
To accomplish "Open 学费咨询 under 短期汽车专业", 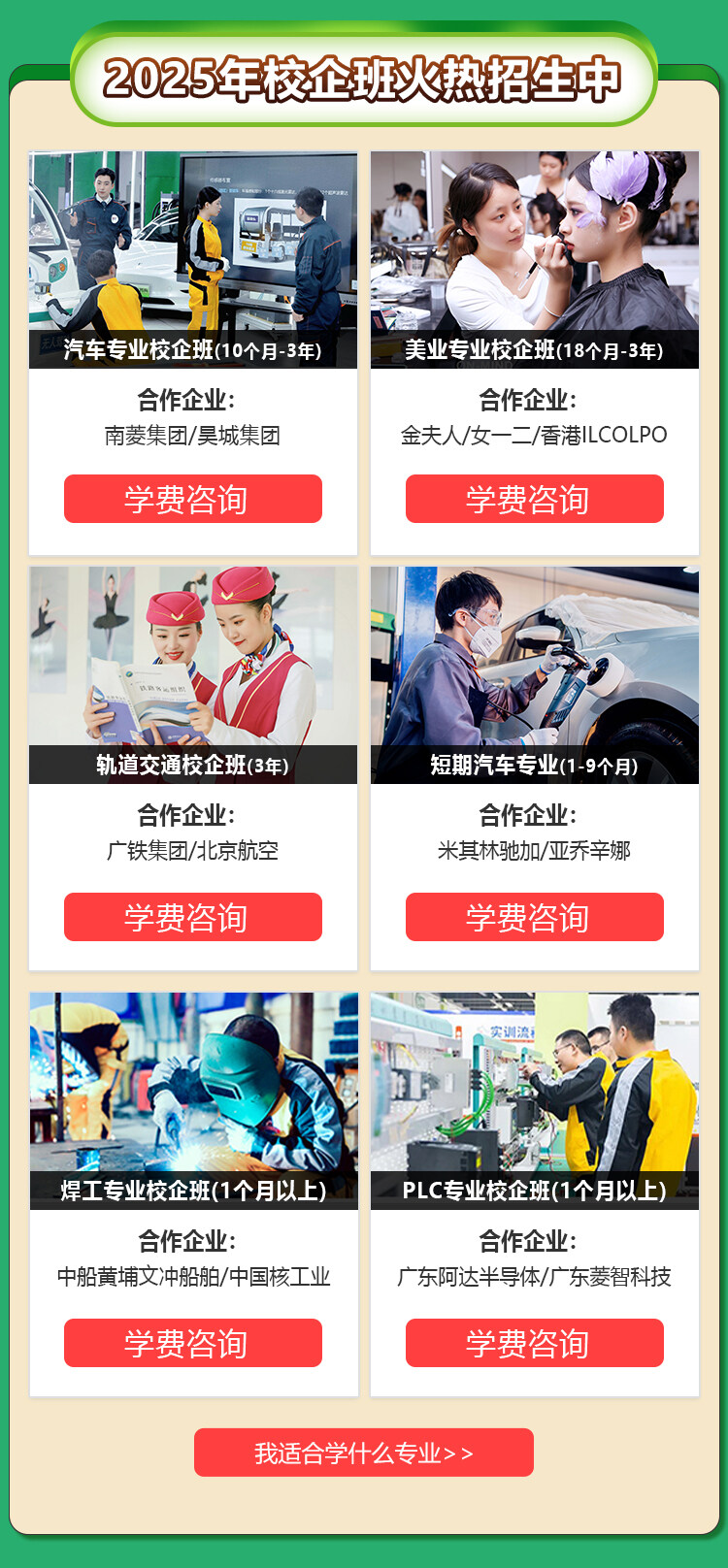I will (534, 917).
